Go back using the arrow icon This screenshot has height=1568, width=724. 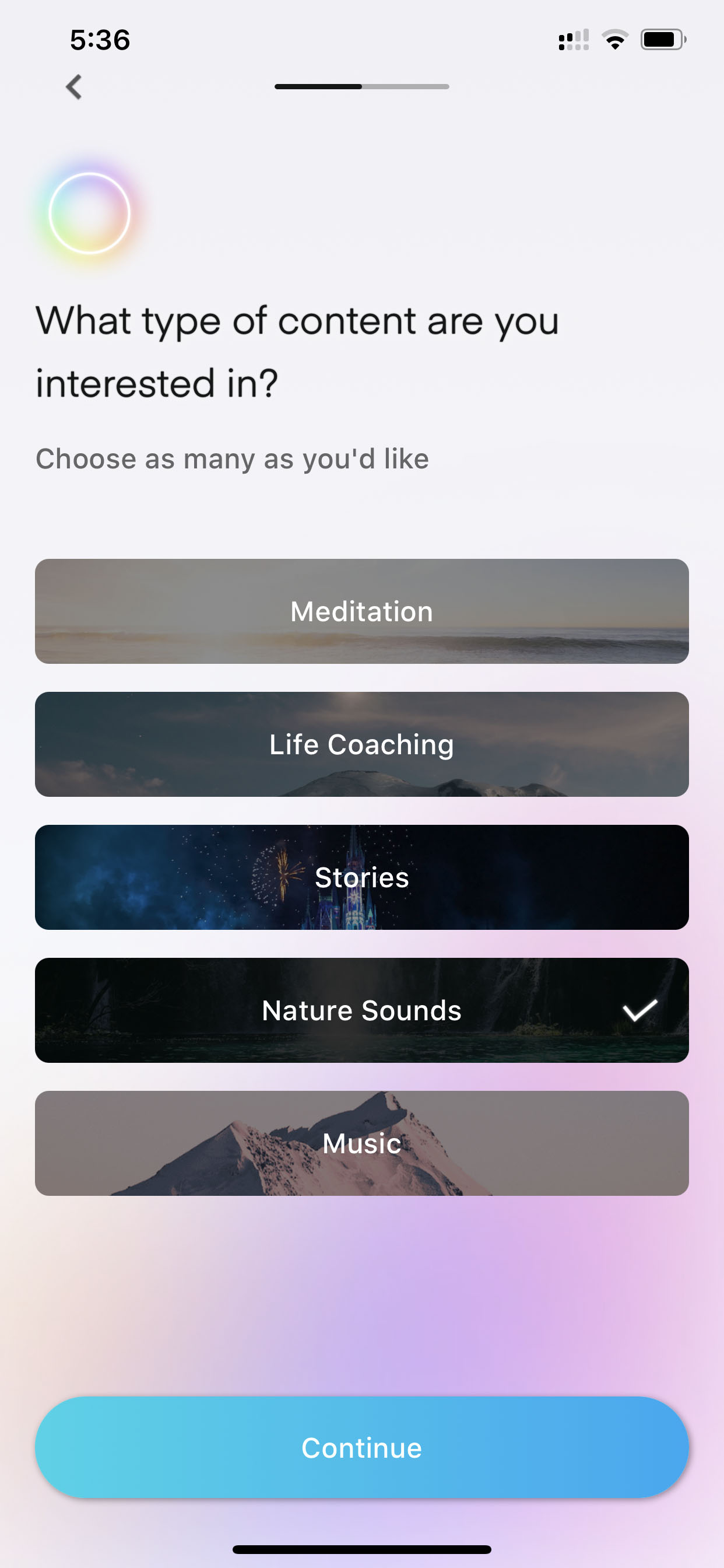point(73,87)
